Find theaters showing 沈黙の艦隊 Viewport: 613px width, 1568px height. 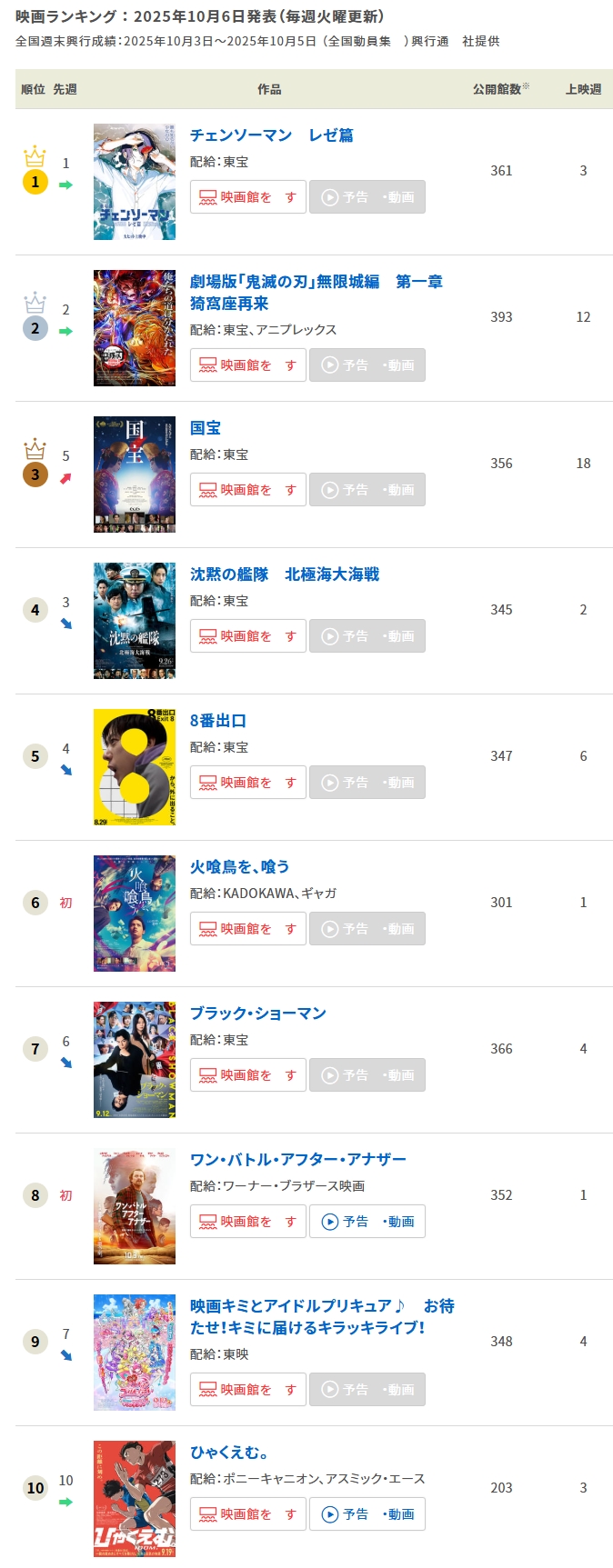click(247, 636)
